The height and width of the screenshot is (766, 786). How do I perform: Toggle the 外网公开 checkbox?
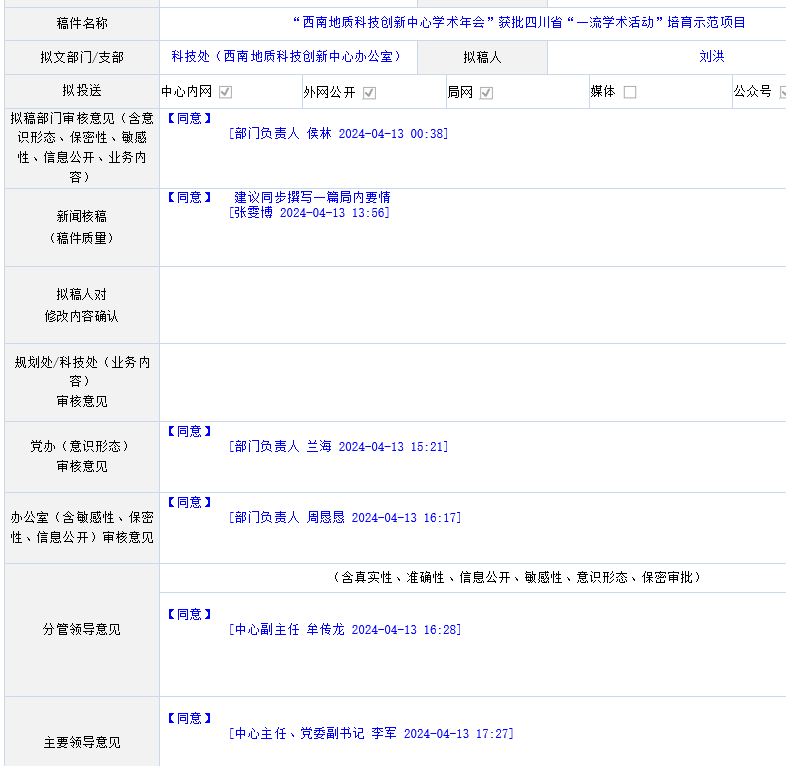tap(369, 93)
